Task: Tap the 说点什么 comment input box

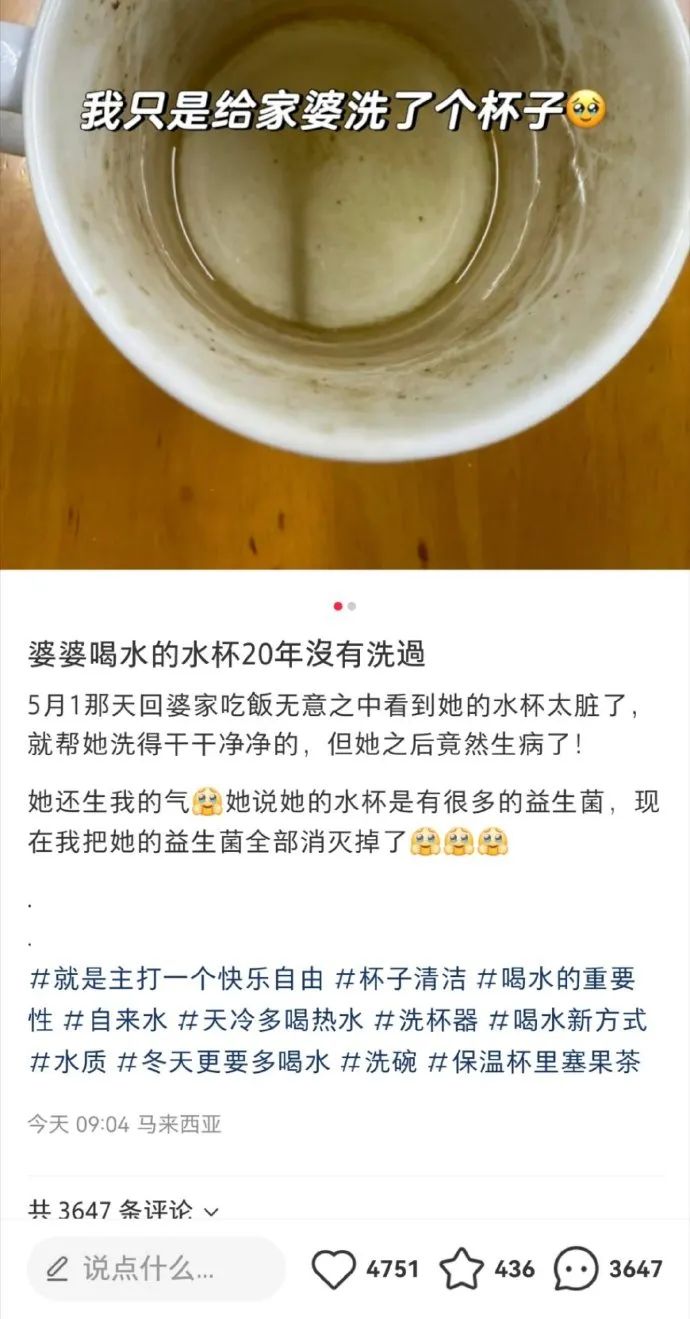Action: click(156, 1269)
